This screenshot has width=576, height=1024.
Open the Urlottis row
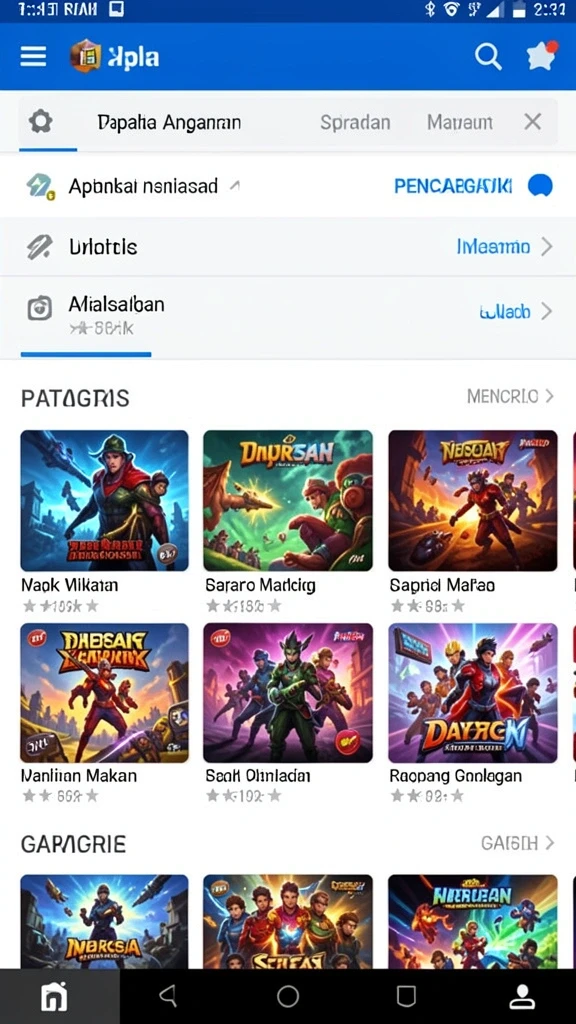pos(288,247)
